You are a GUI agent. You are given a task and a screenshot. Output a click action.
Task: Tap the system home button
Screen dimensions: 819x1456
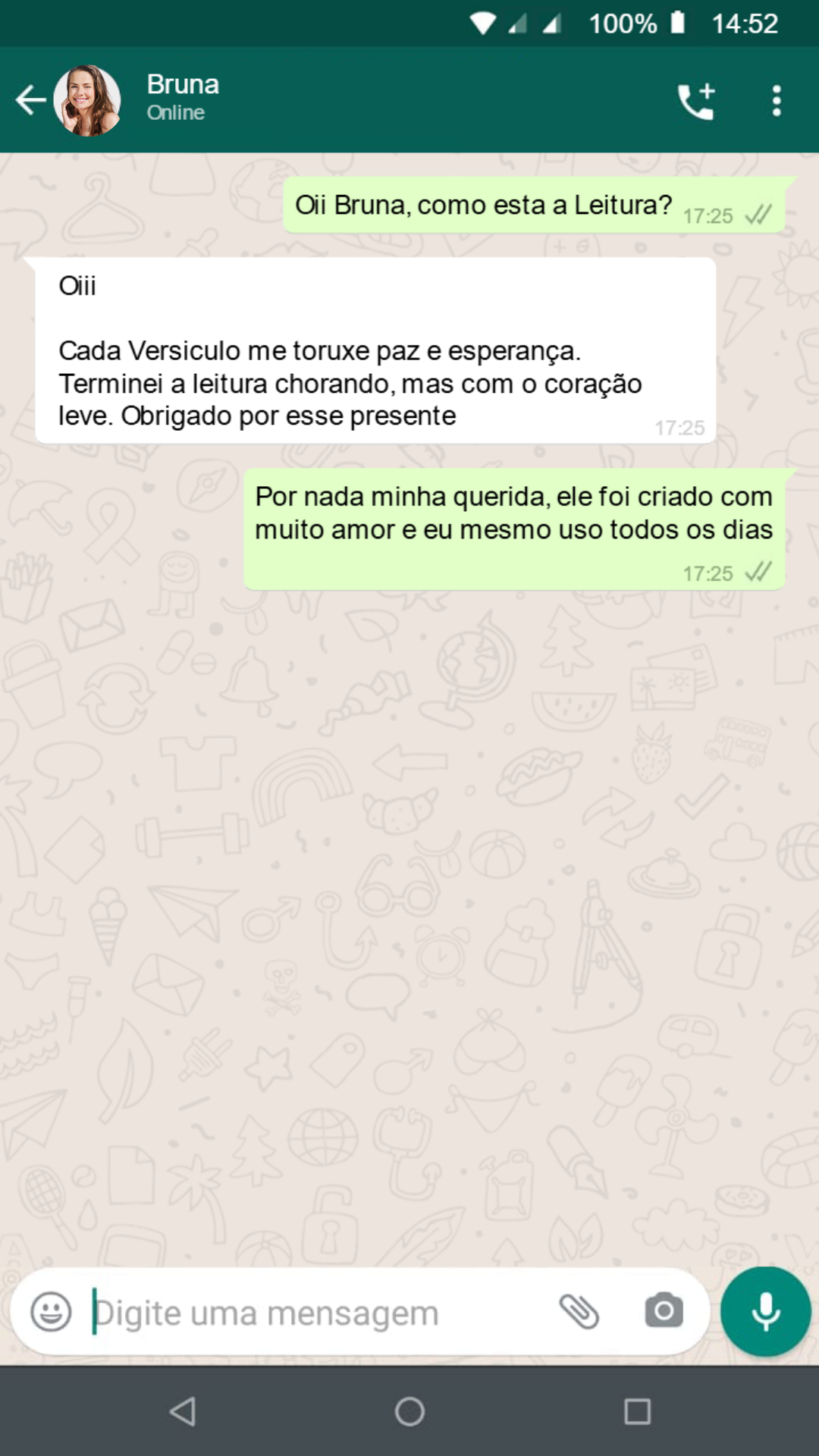[x=409, y=1411]
